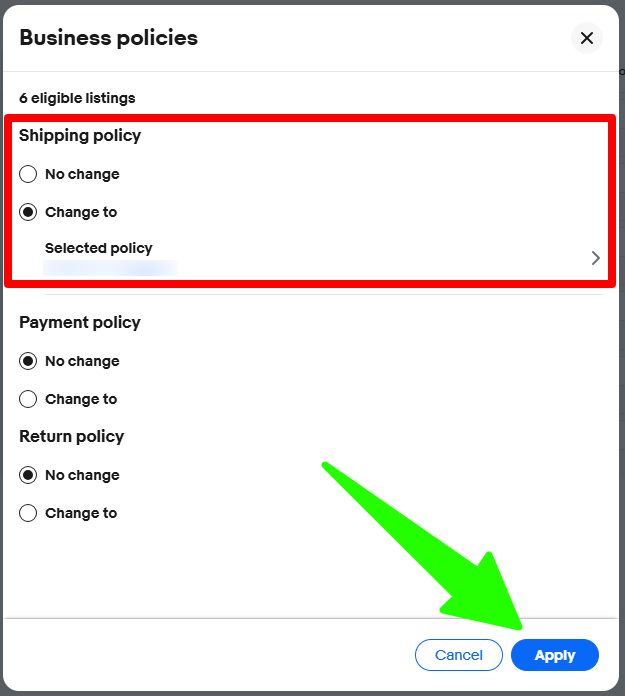The height and width of the screenshot is (696, 625).
Task: Choose Change to under Payment policy
Action: tap(28, 399)
